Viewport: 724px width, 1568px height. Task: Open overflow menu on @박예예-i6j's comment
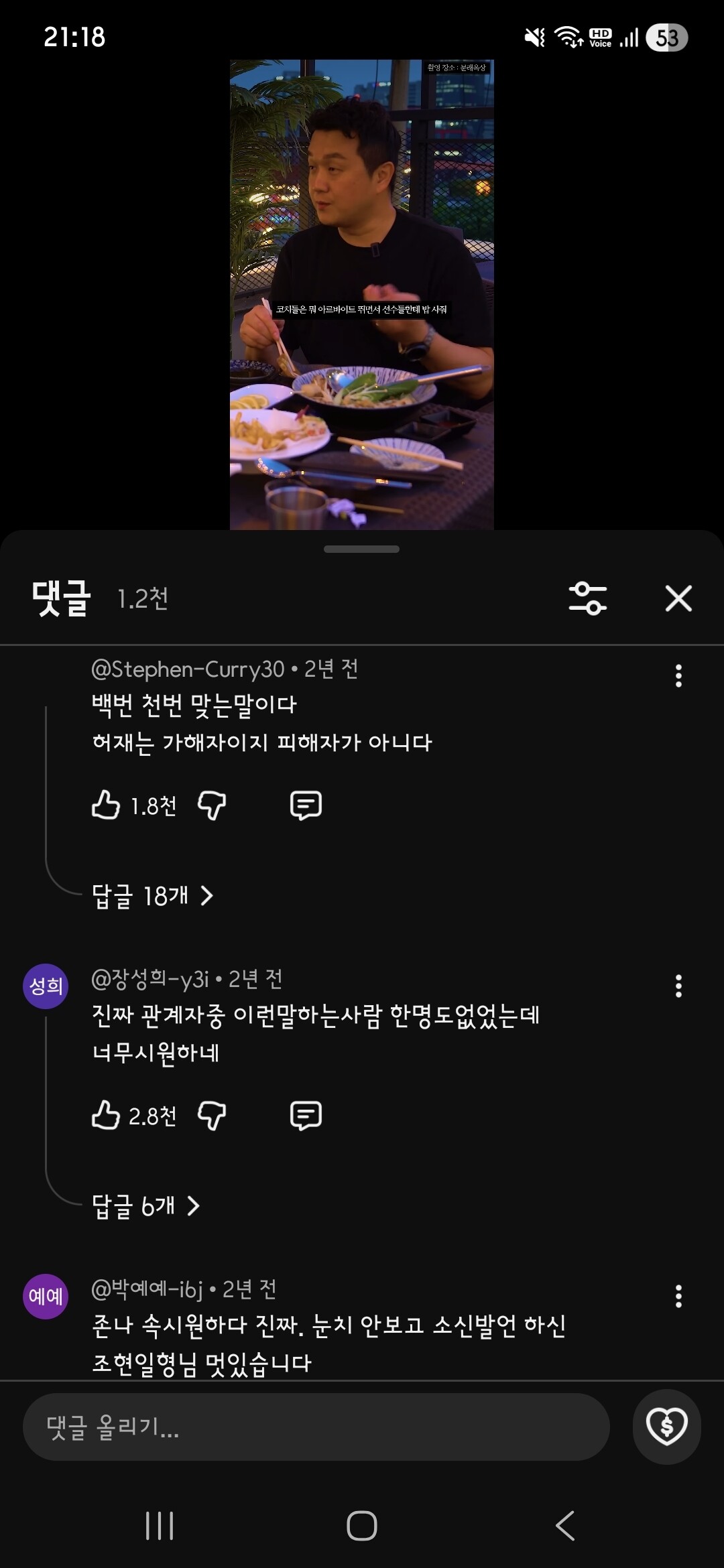point(678,1297)
